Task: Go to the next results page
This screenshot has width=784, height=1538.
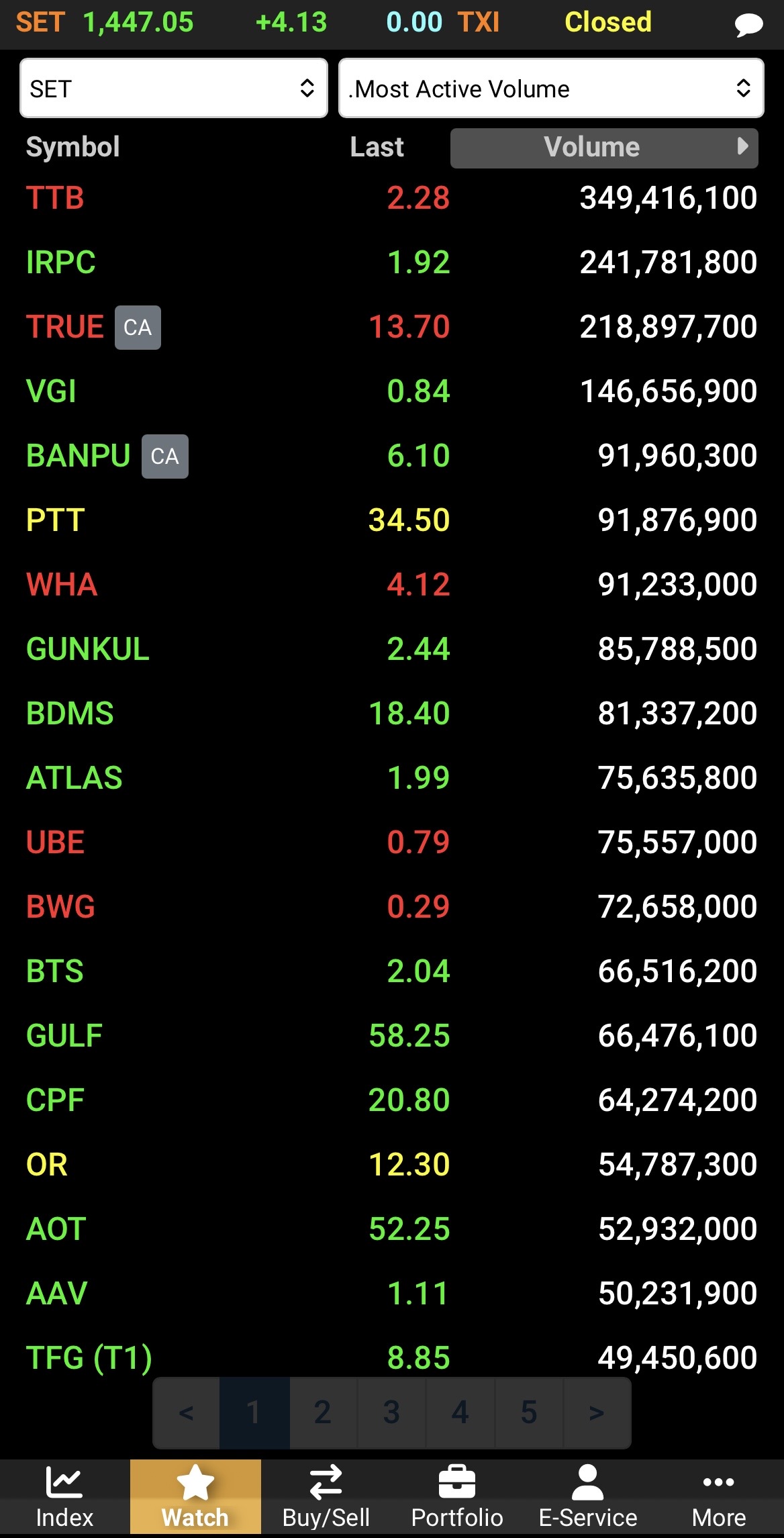Action: pyautogui.click(x=597, y=1412)
